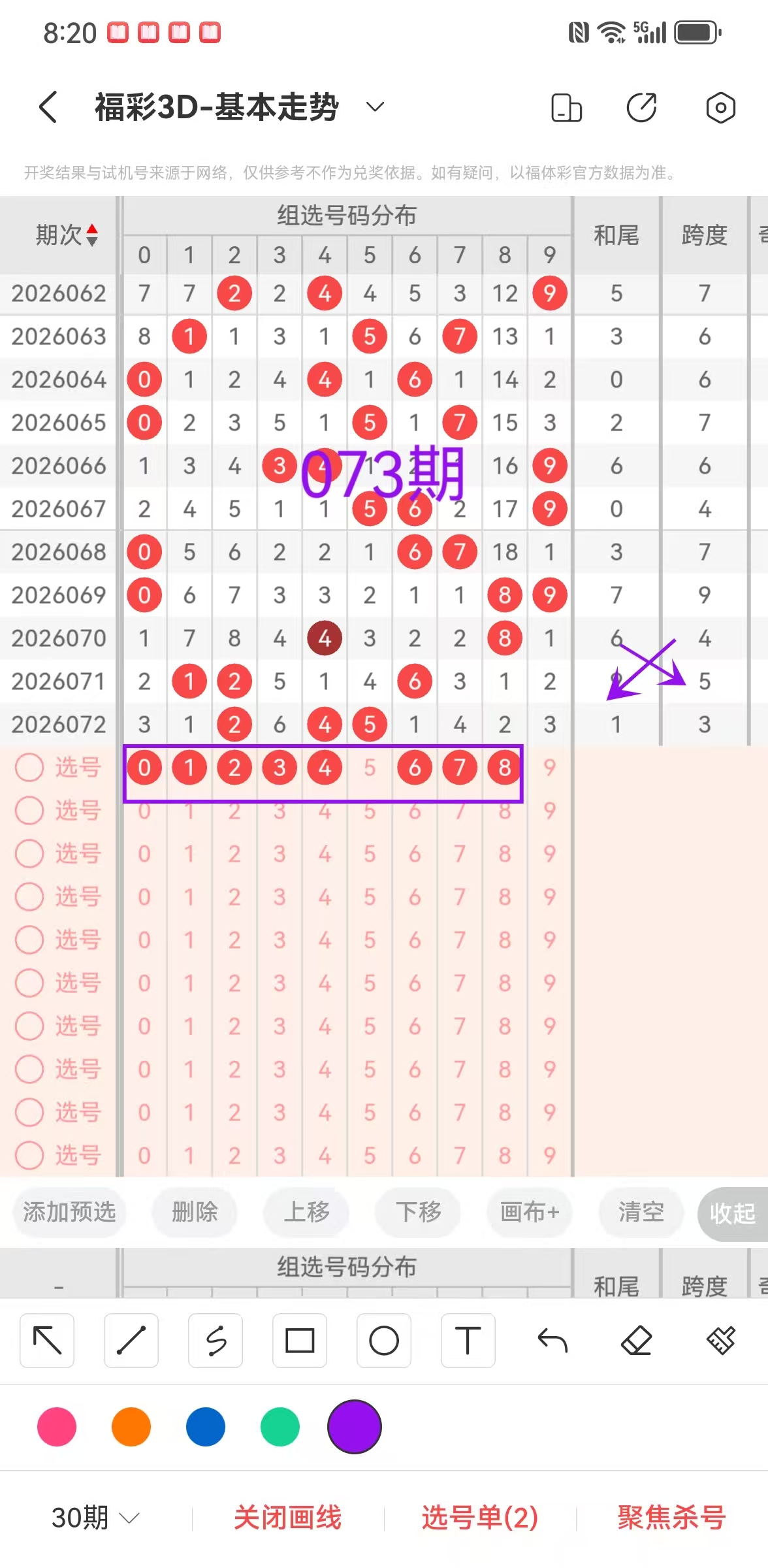The height and width of the screenshot is (1568, 768).
Task: Select the eraser tool
Action: (637, 1341)
